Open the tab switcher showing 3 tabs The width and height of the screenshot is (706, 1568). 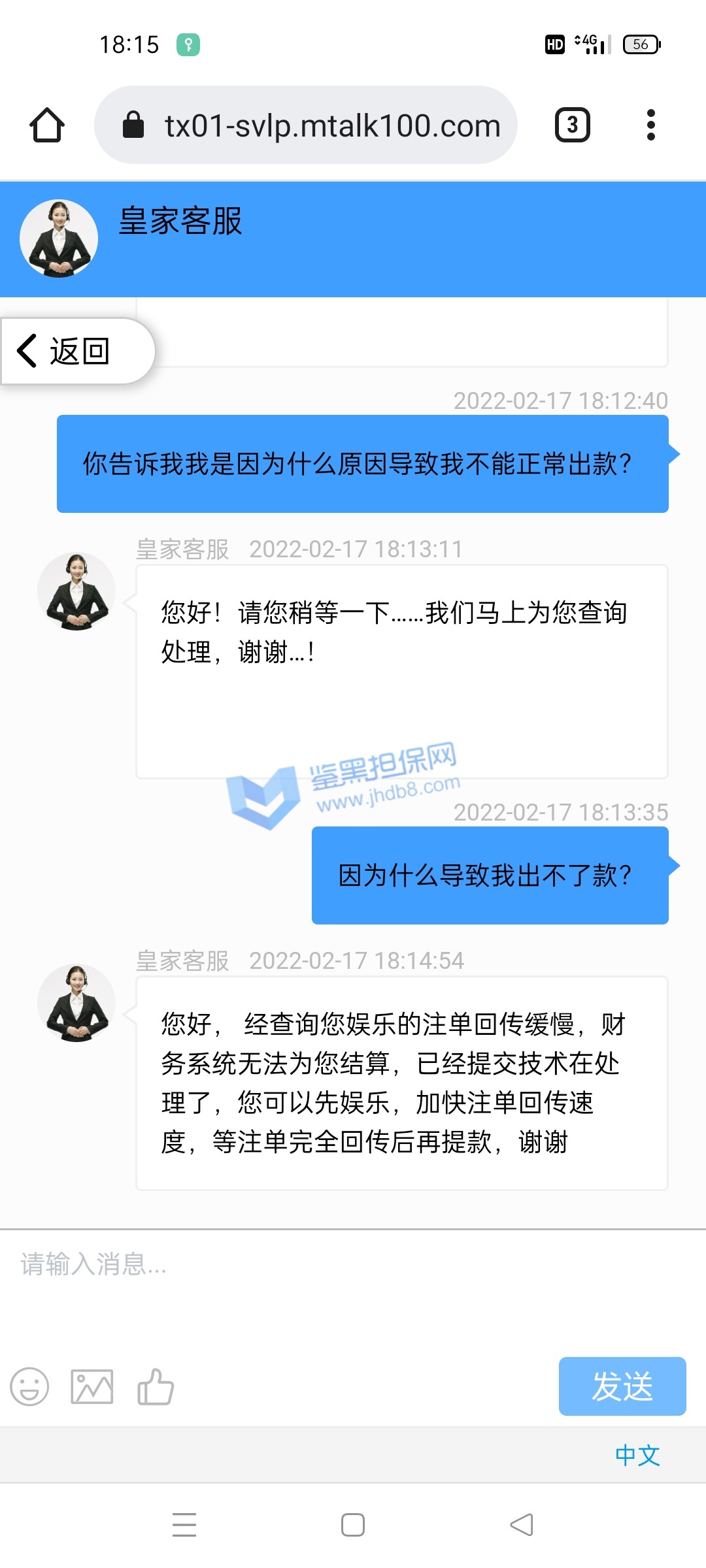(572, 125)
